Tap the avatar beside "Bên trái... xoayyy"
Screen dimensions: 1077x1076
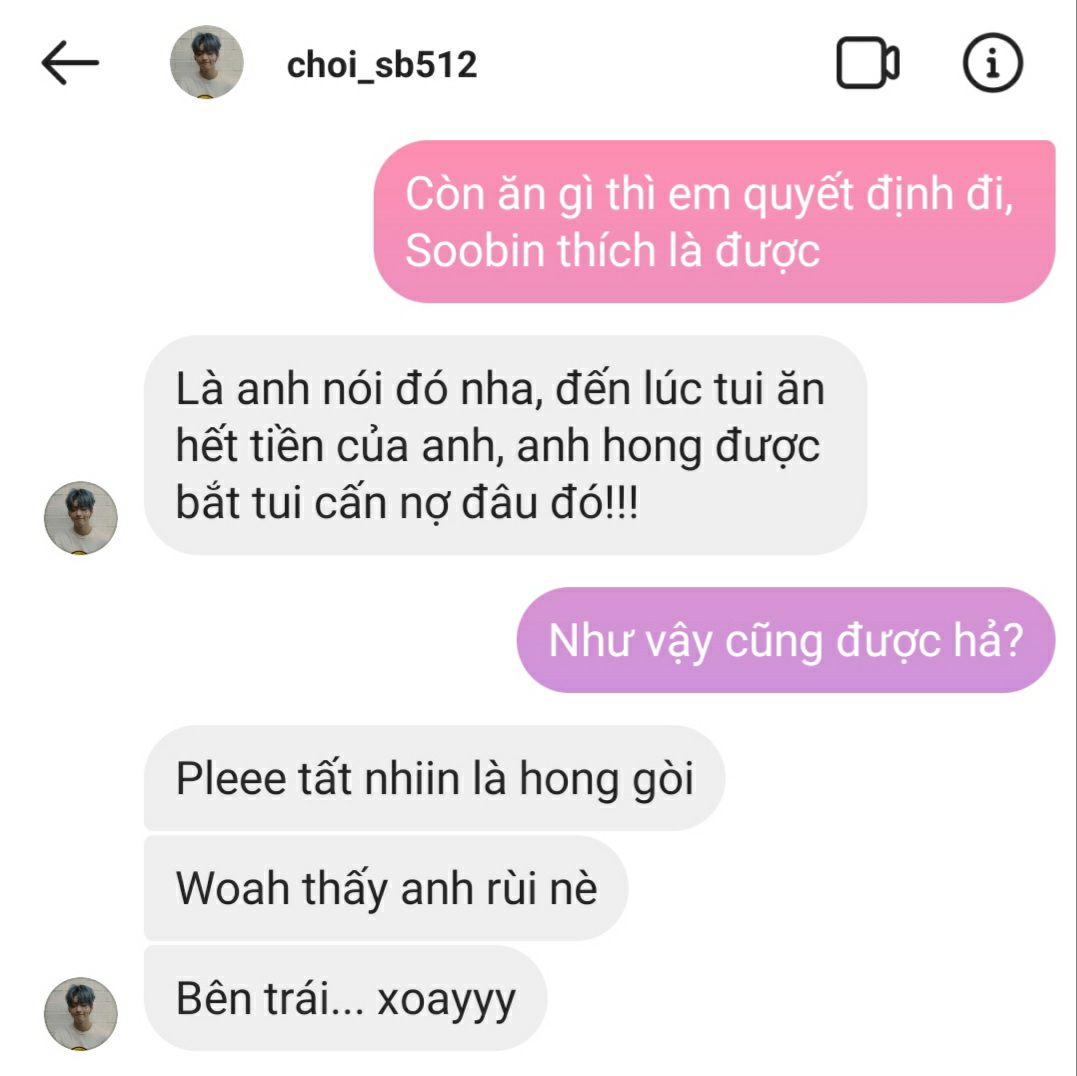tap(81, 1013)
